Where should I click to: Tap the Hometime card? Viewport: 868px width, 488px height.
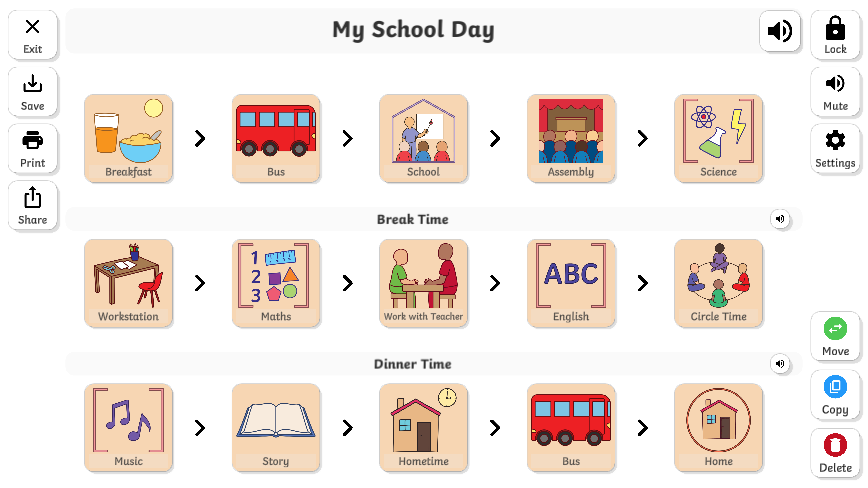coord(423,428)
